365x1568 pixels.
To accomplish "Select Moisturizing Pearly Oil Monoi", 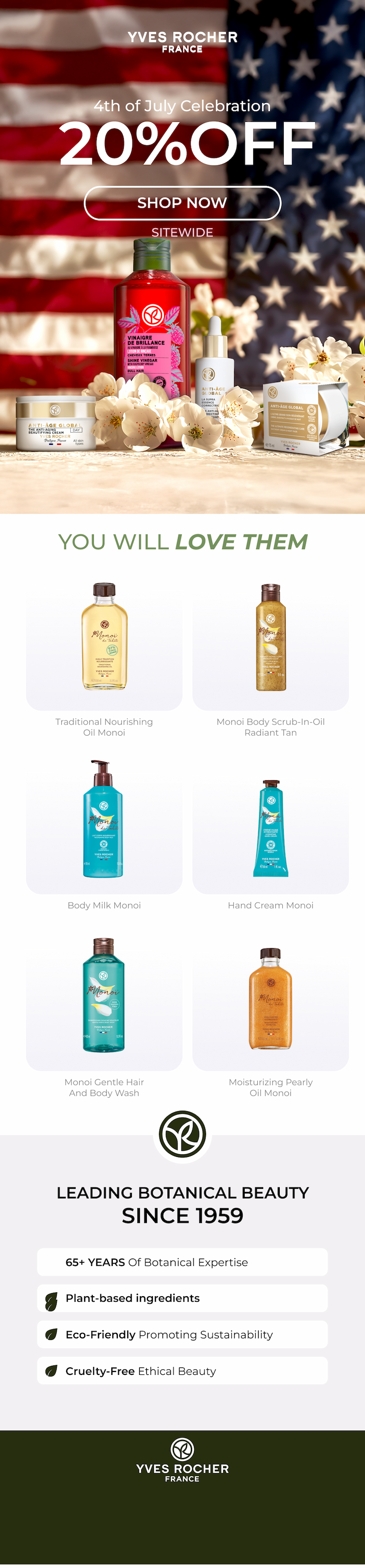I will point(271,1001).
